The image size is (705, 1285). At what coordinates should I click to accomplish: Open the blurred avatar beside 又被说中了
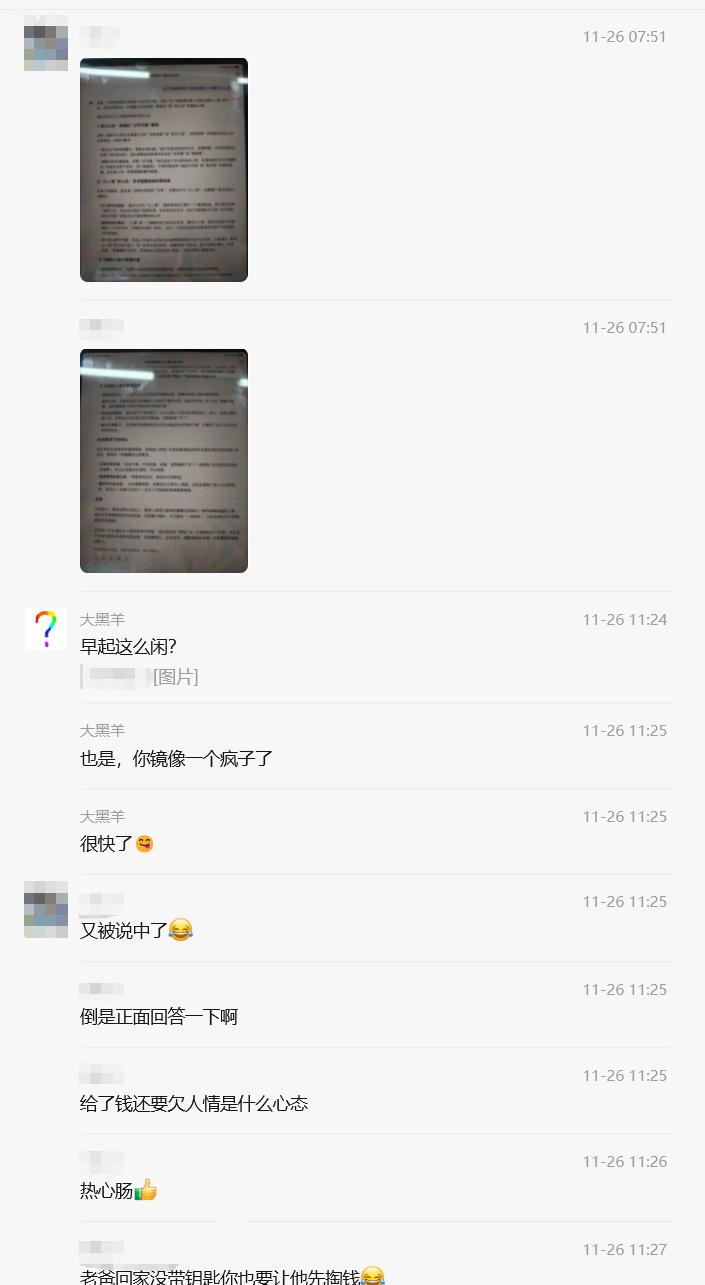tap(46, 909)
